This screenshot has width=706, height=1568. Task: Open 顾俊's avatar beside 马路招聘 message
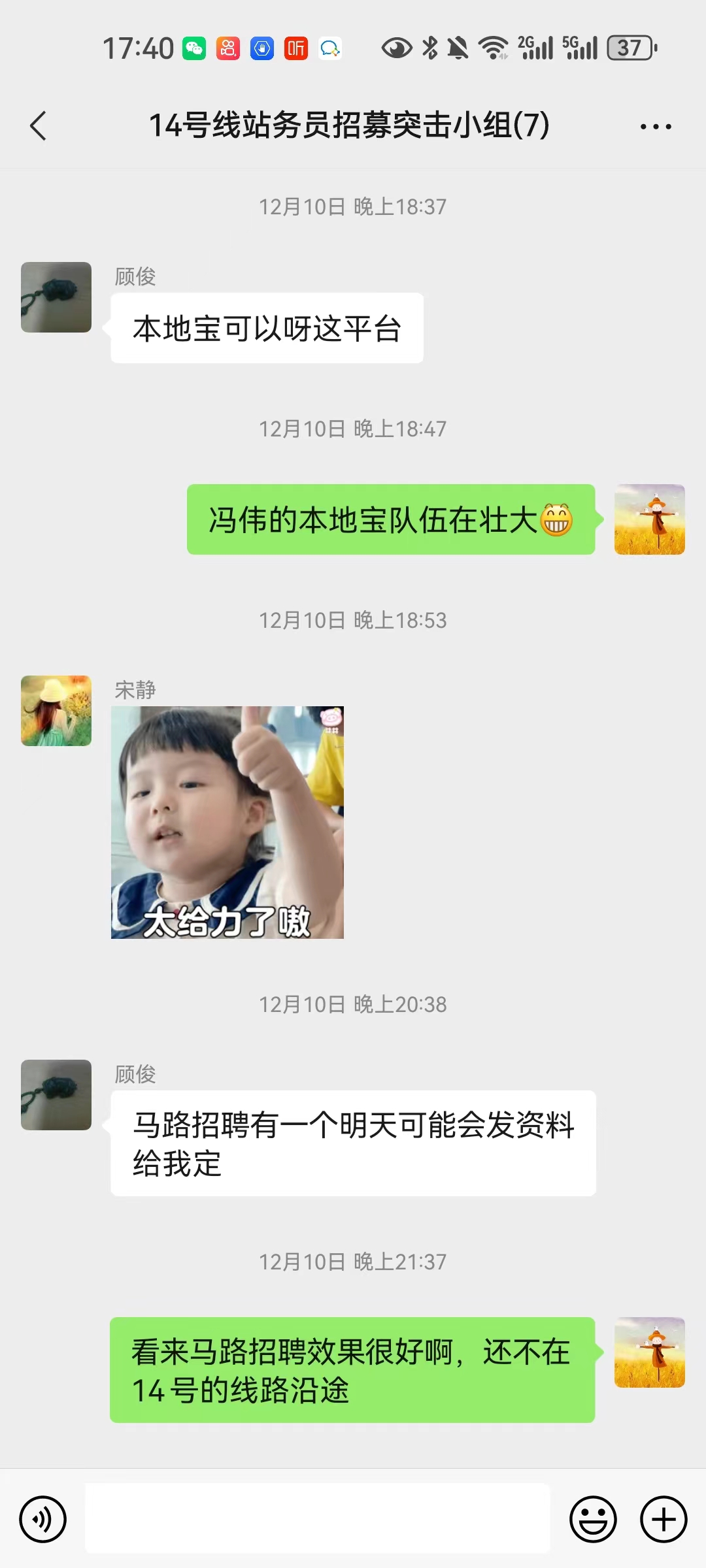tap(56, 1095)
